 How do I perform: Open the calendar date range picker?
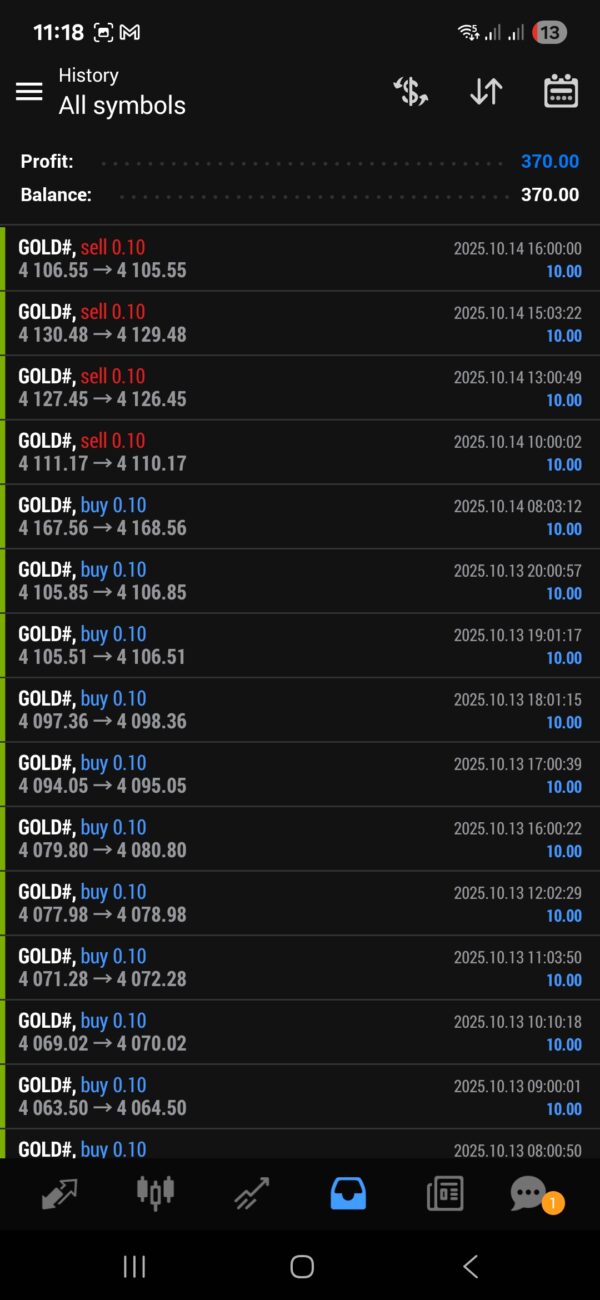coord(561,92)
